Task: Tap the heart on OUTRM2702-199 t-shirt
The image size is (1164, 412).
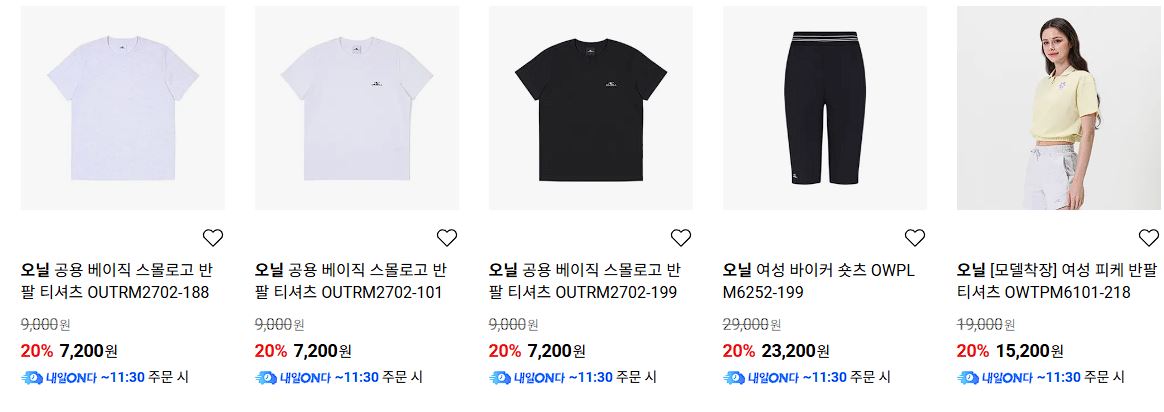Action: tap(681, 238)
